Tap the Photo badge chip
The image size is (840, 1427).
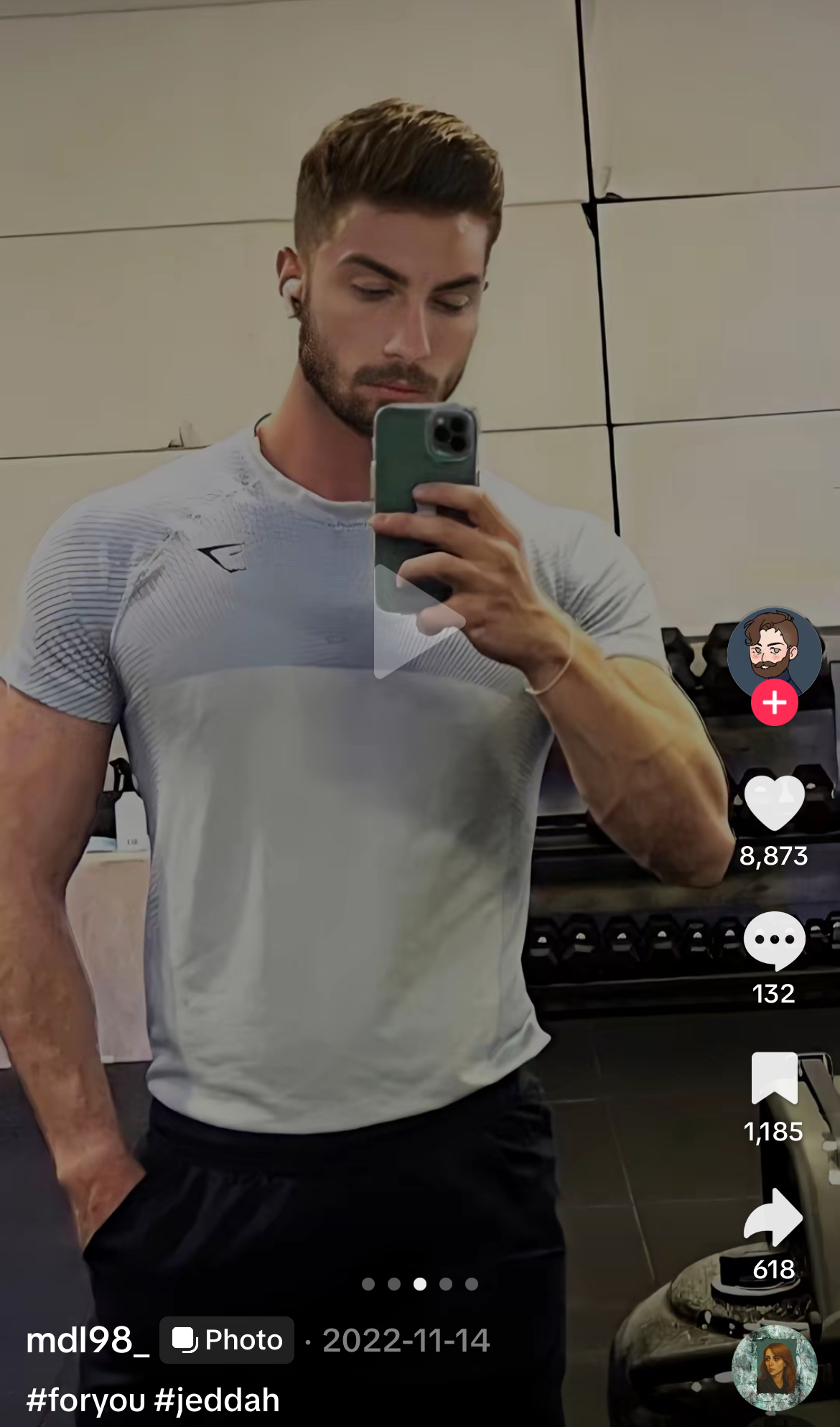tap(227, 1340)
